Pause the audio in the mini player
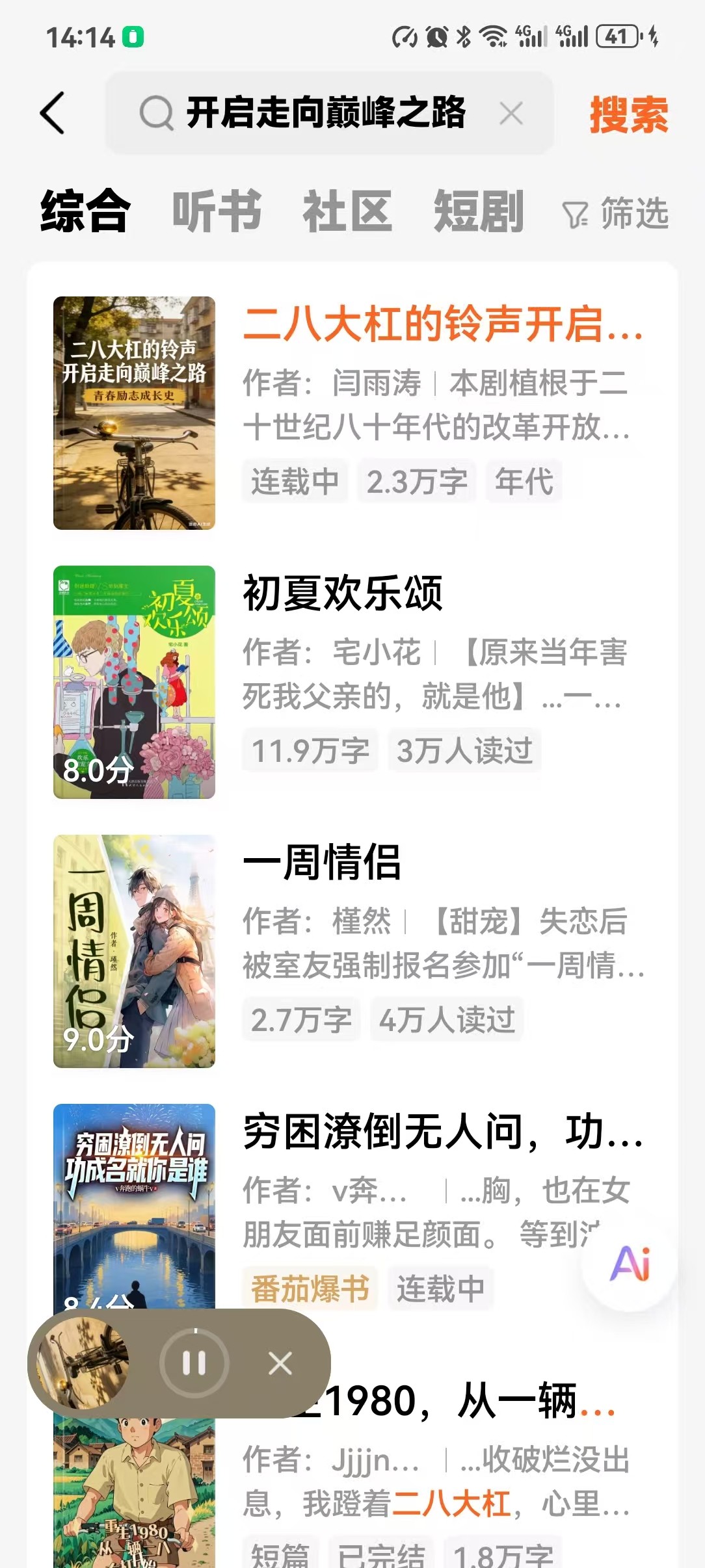Viewport: 705px width, 1568px height. click(x=194, y=1363)
